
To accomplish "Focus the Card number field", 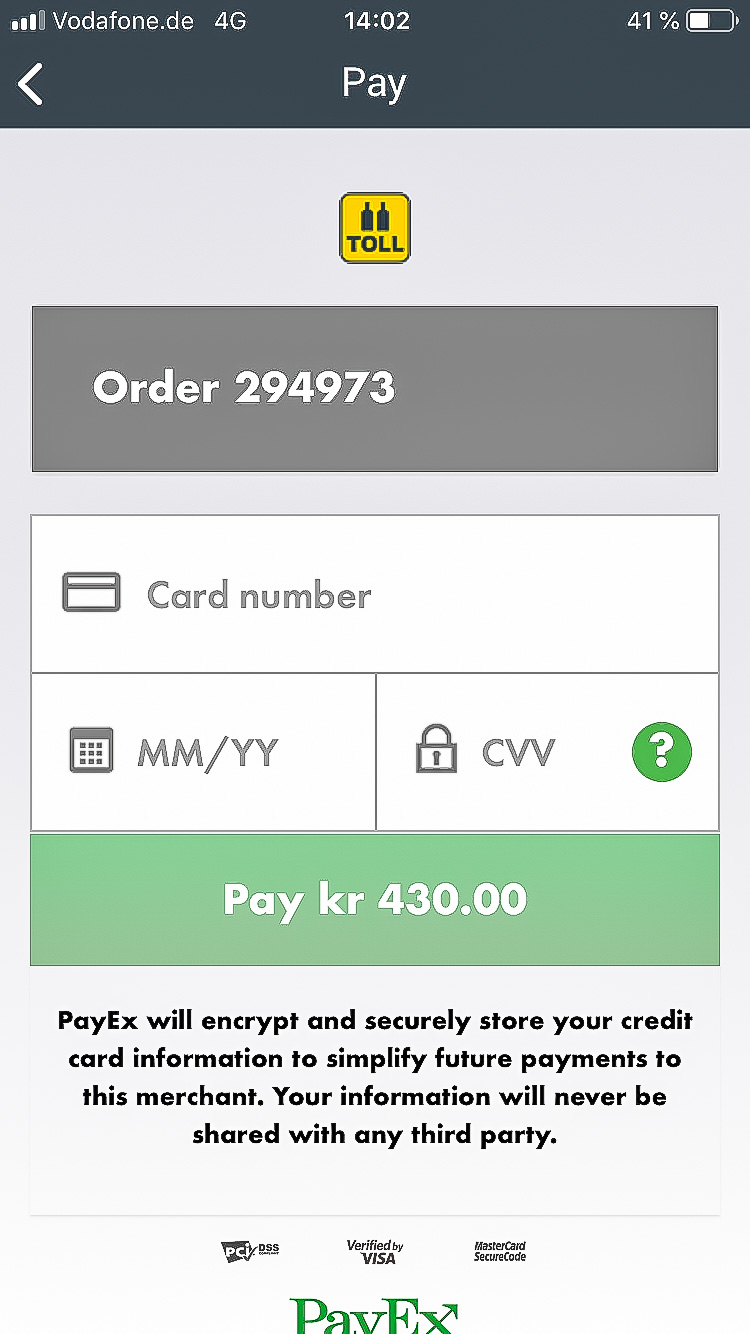I will click(375, 594).
